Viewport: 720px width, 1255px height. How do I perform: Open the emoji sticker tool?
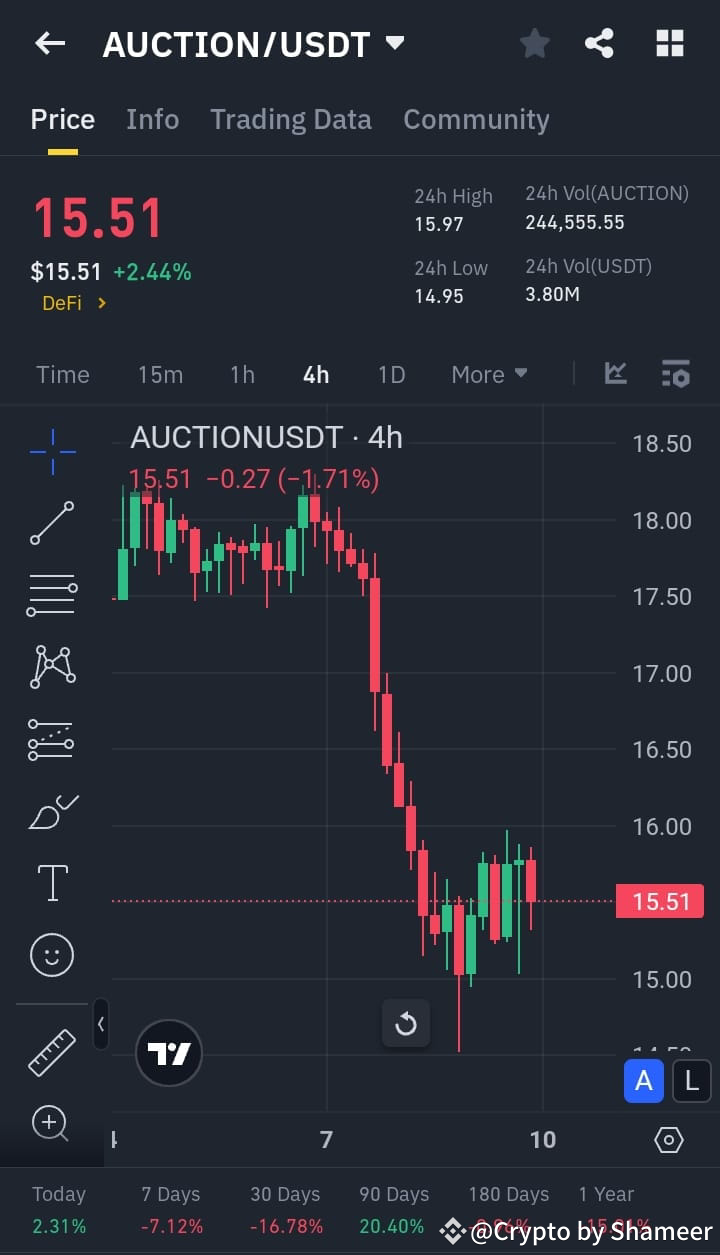pos(50,954)
